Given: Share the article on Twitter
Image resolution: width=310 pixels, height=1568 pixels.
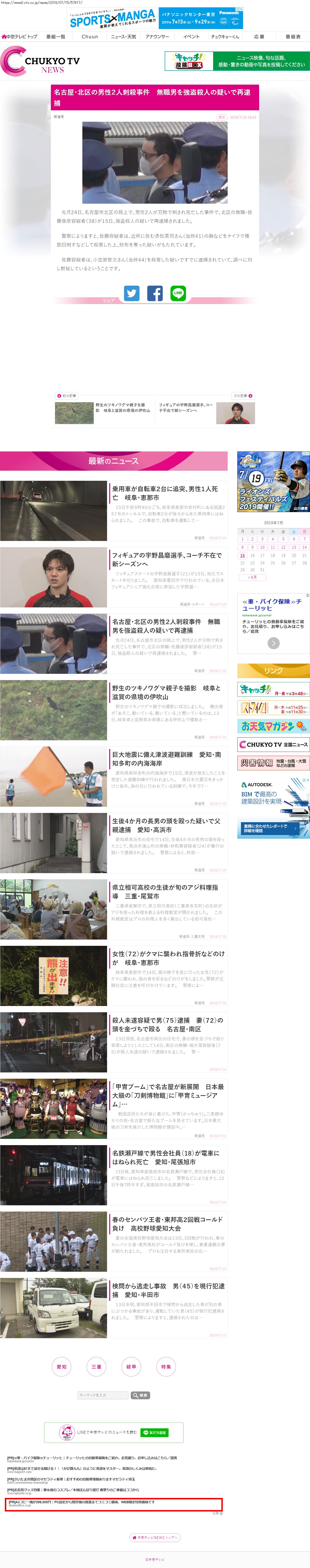Looking at the screenshot, I should pos(131,293).
